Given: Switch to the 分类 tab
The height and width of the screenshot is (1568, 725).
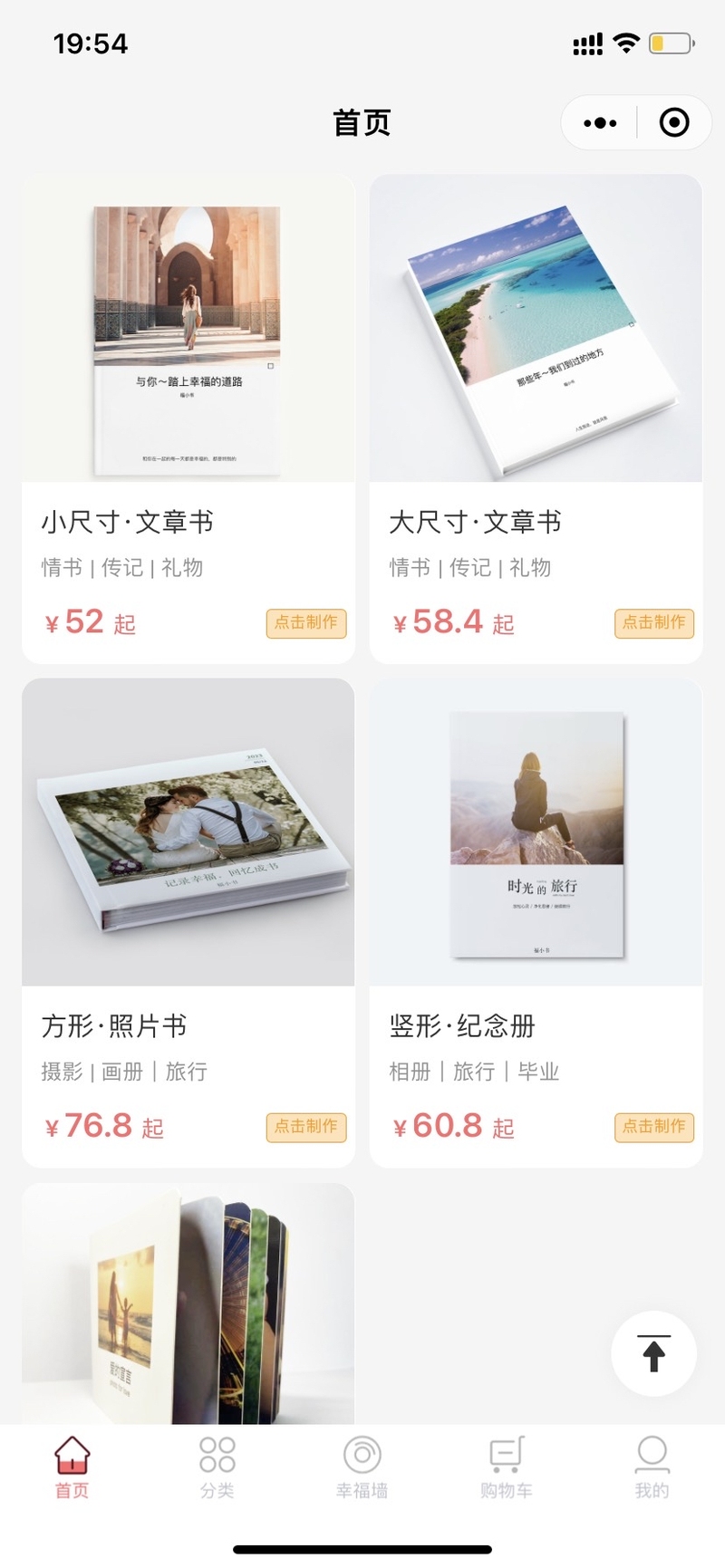Looking at the screenshot, I should pyautogui.click(x=217, y=1467).
